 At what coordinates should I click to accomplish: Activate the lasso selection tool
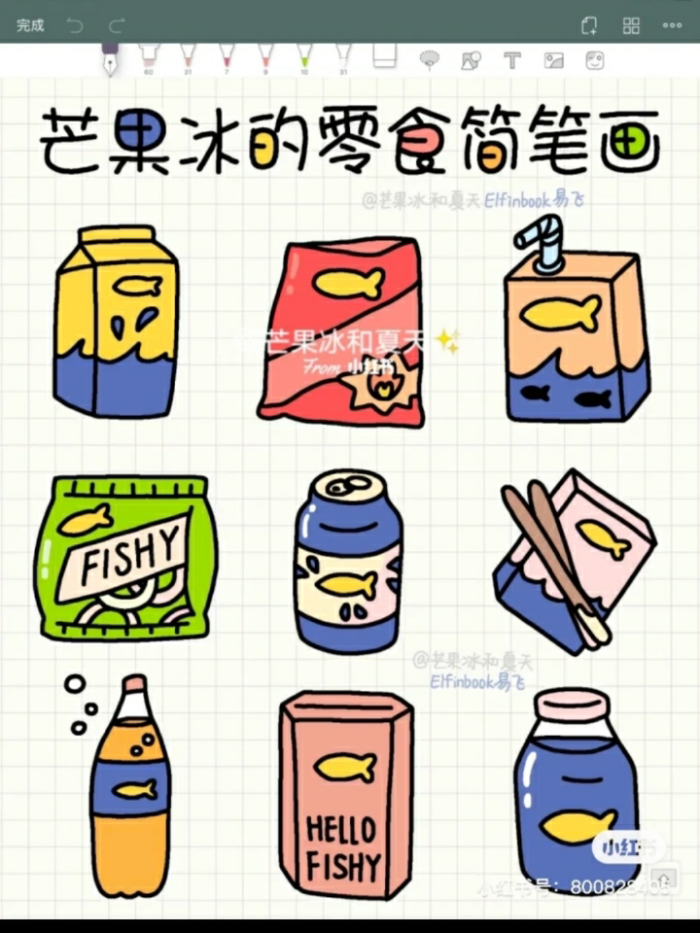click(x=430, y=59)
